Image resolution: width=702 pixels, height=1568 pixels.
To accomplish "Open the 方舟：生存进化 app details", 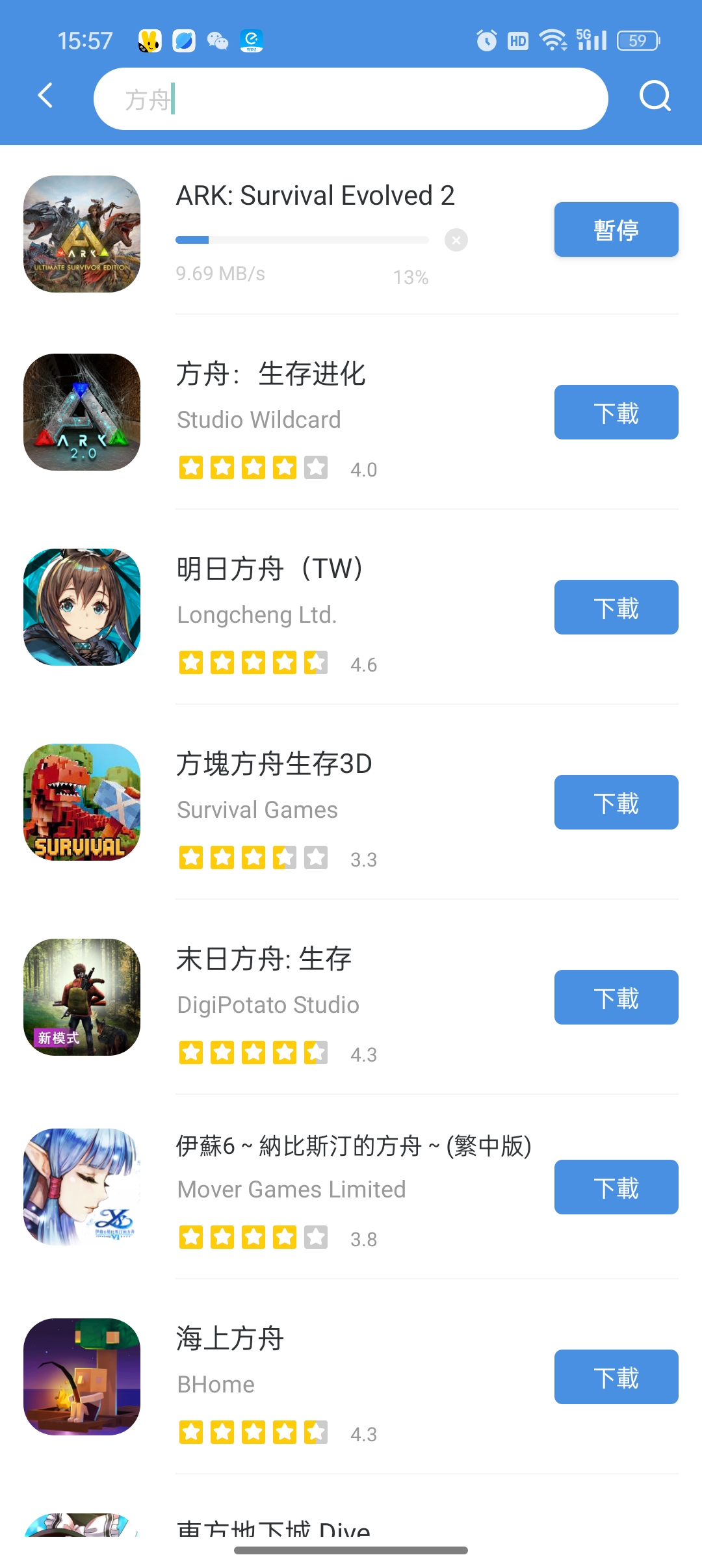I will pyautogui.click(x=270, y=374).
